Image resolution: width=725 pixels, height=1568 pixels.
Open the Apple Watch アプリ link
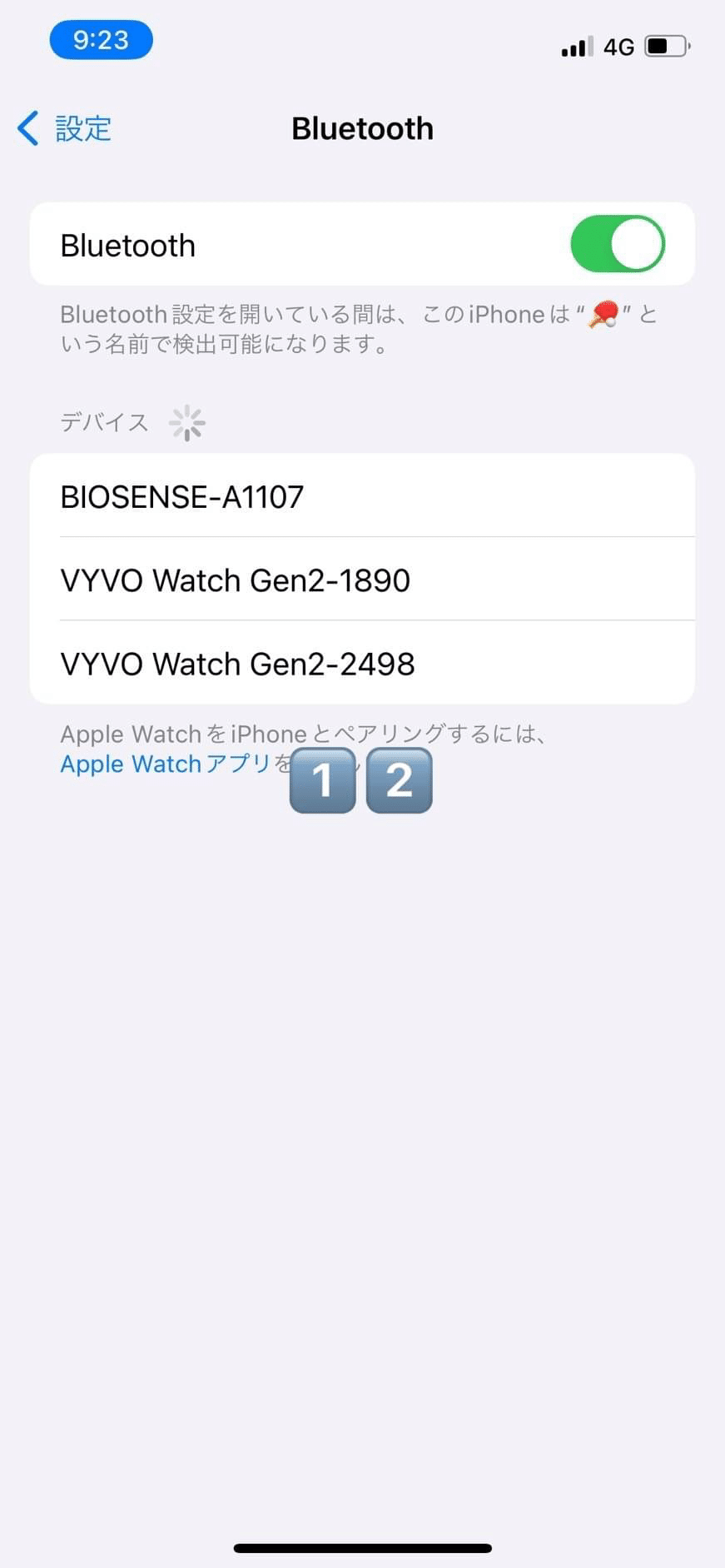click(x=166, y=764)
